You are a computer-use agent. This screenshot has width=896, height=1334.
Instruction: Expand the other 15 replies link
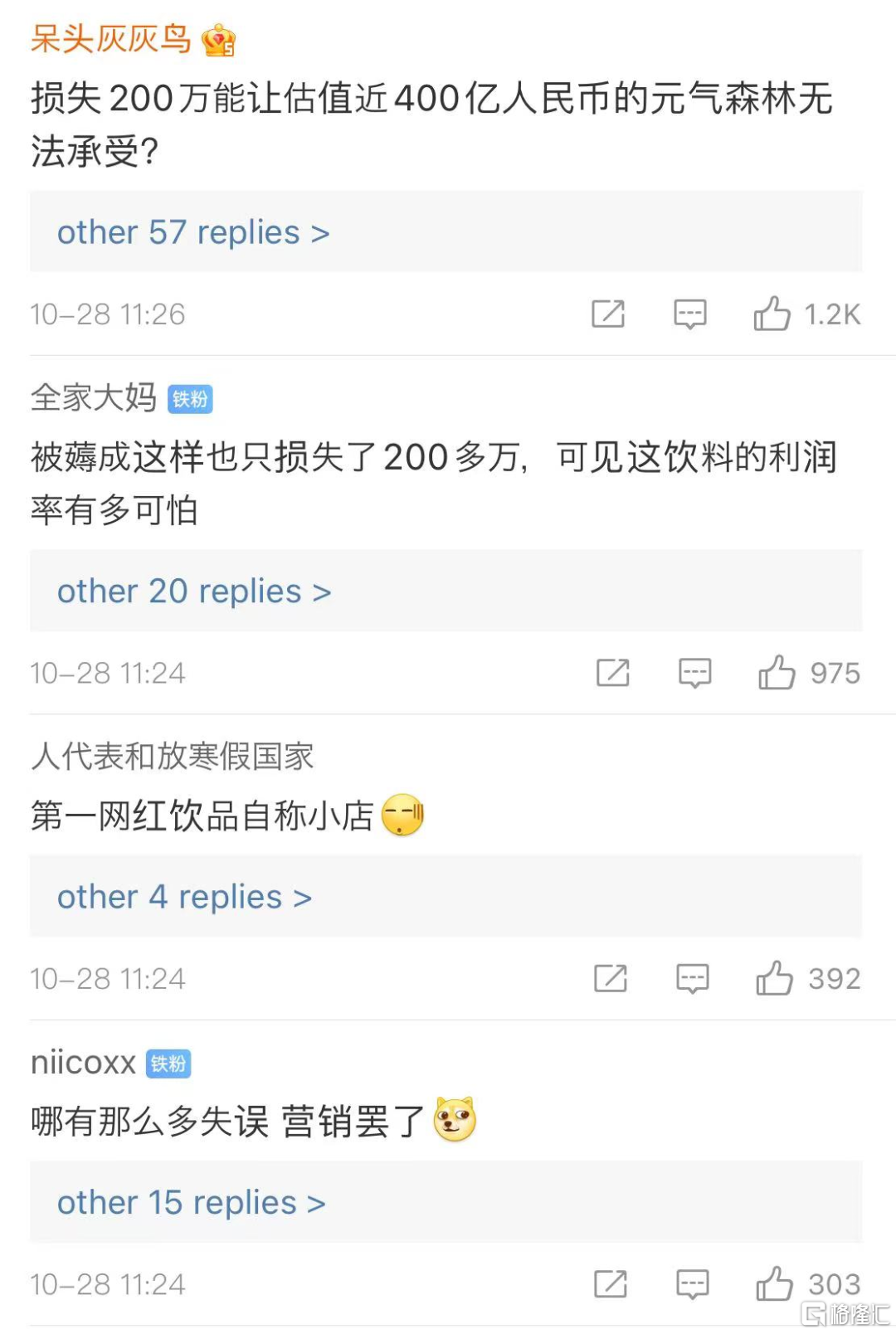click(191, 1202)
